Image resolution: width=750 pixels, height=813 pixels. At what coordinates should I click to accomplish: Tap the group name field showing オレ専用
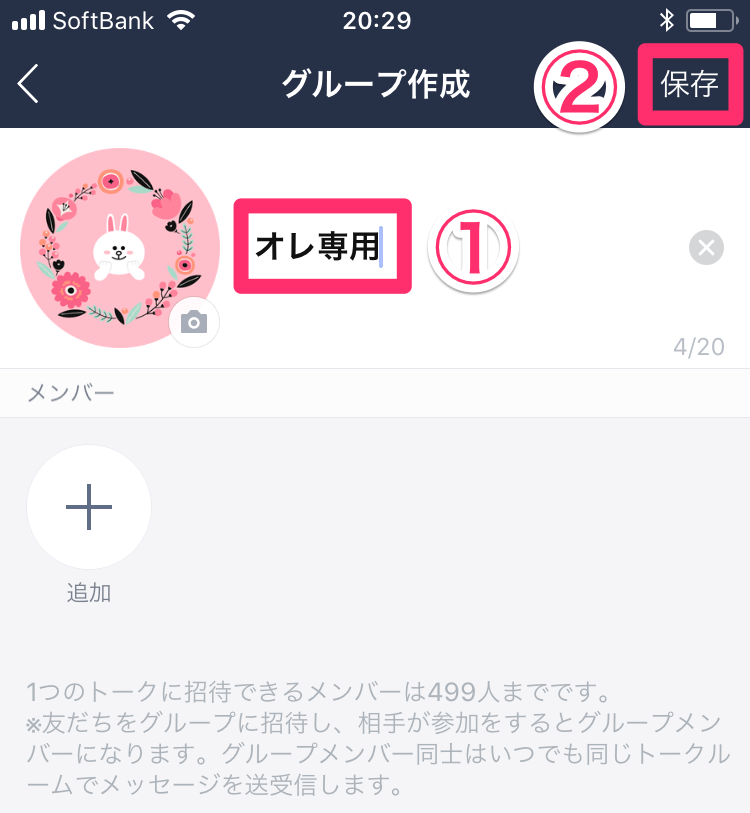pos(322,247)
